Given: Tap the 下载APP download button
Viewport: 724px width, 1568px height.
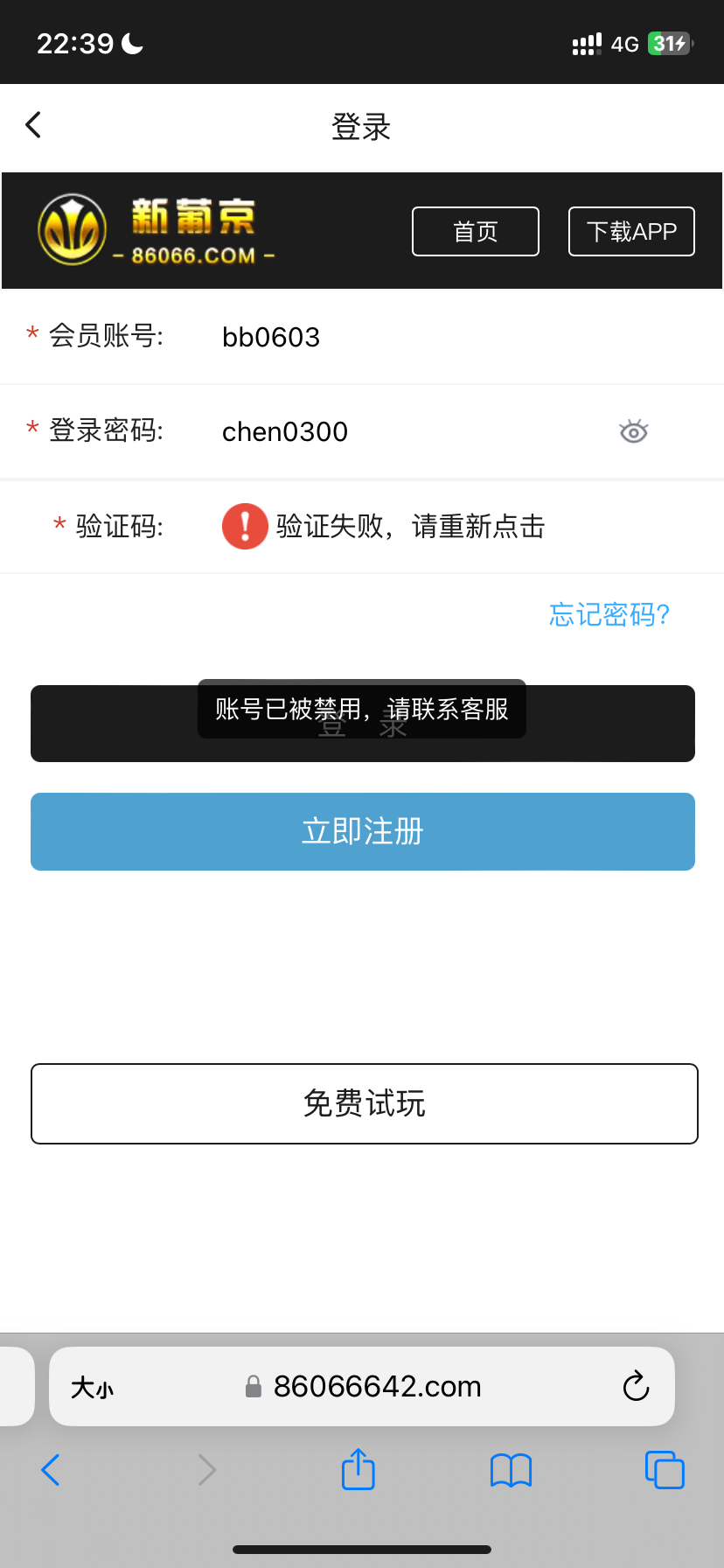Looking at the screenshot, I should click(x=631, y=232).
